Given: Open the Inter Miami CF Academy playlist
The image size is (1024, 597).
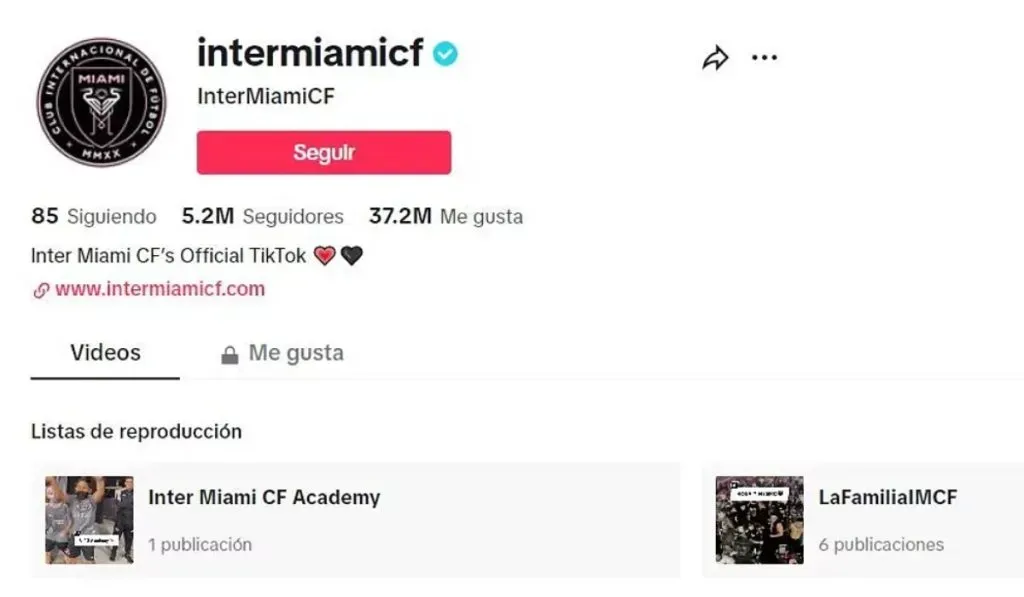Looking at the screenshot, I should point(264,498).
